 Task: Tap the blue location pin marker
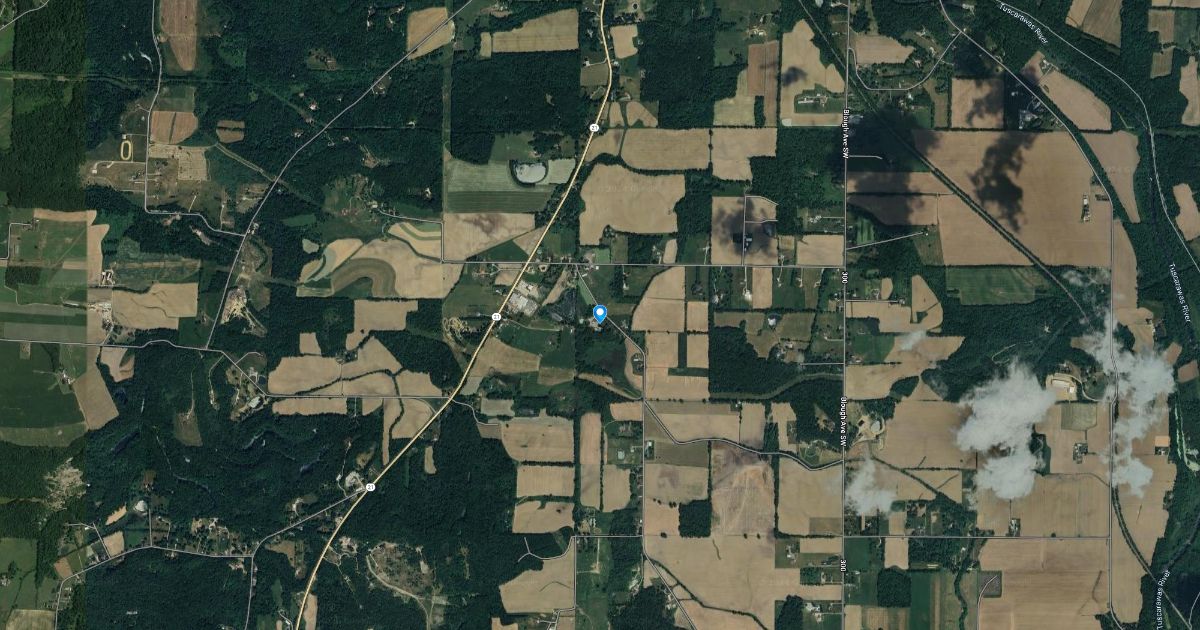pos(600,314)
